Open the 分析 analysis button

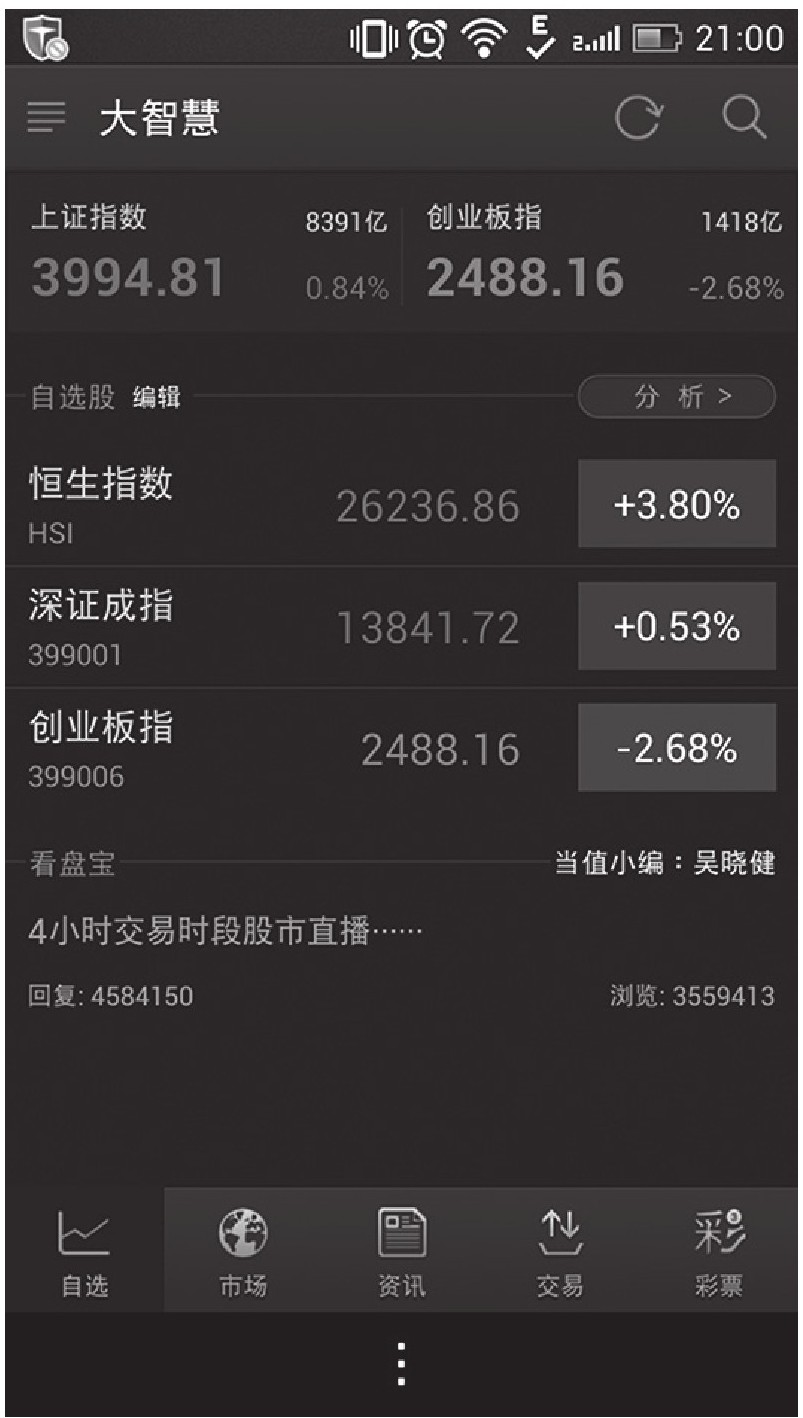tap(676, 397)
